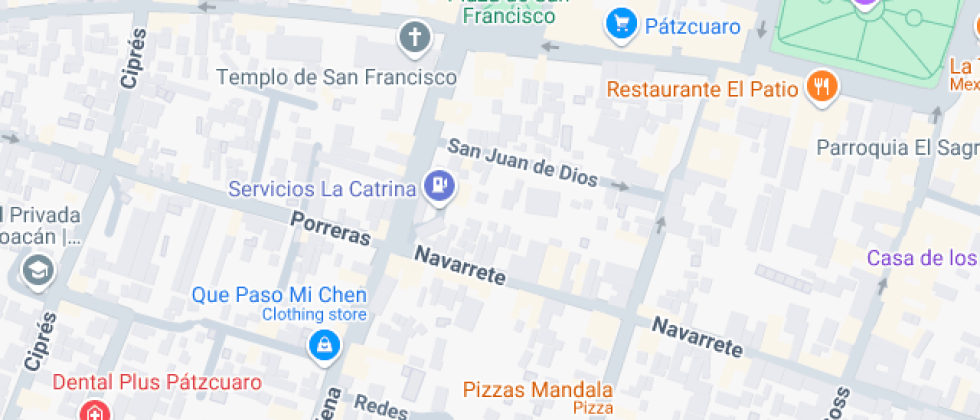Open Templo de San Francisco church marker
980x420 pixels.
tap(414, 39)
